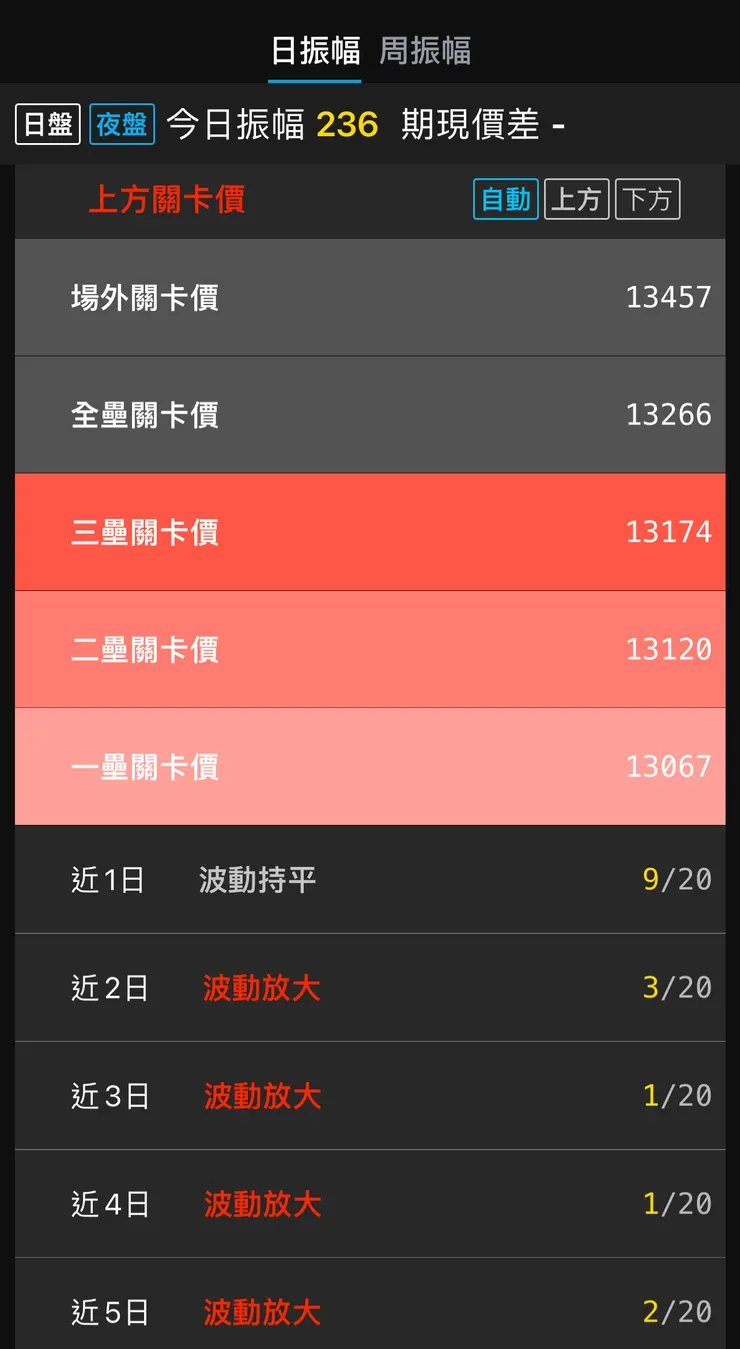Tap the 近3日 volatility entry

(370, 1095)
